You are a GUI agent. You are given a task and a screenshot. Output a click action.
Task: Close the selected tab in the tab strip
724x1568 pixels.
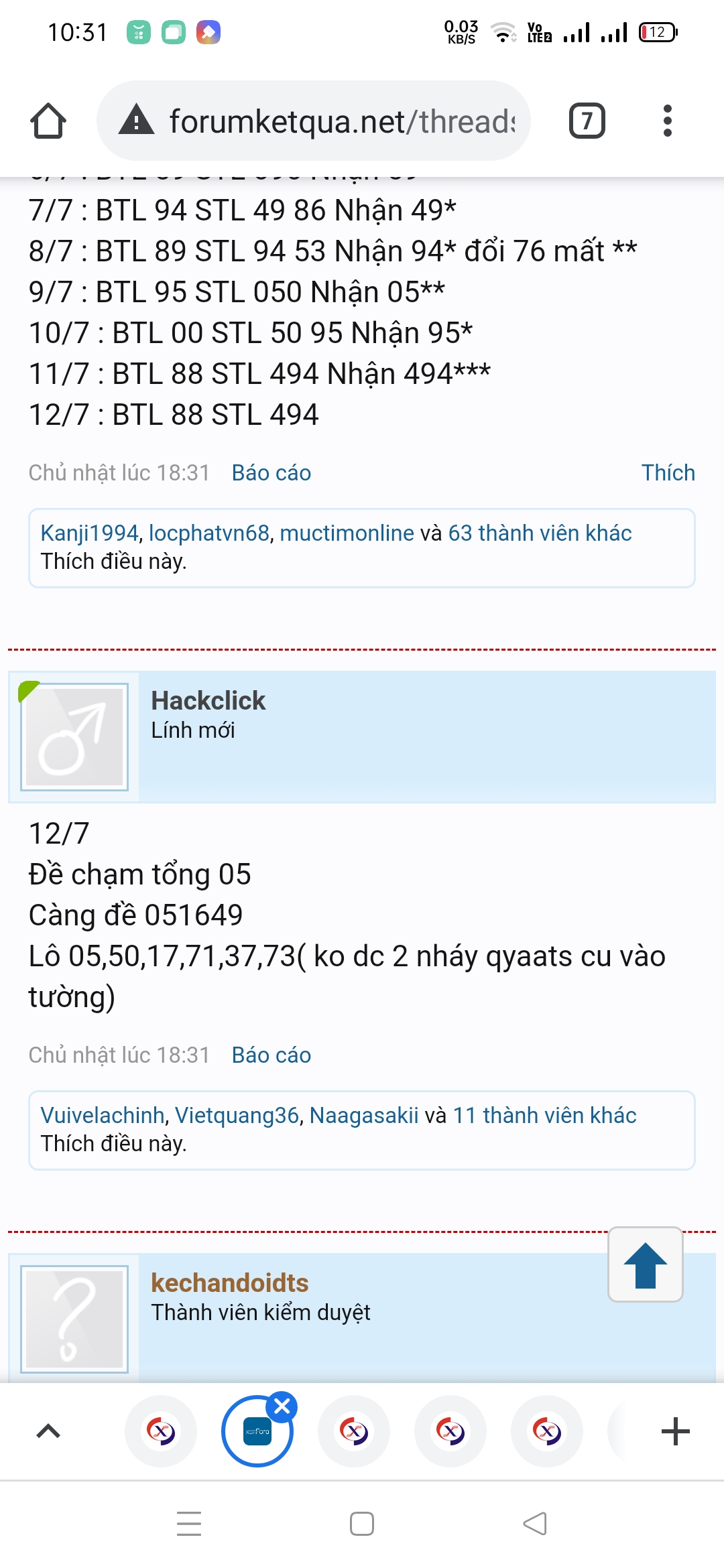[282, 1407]
